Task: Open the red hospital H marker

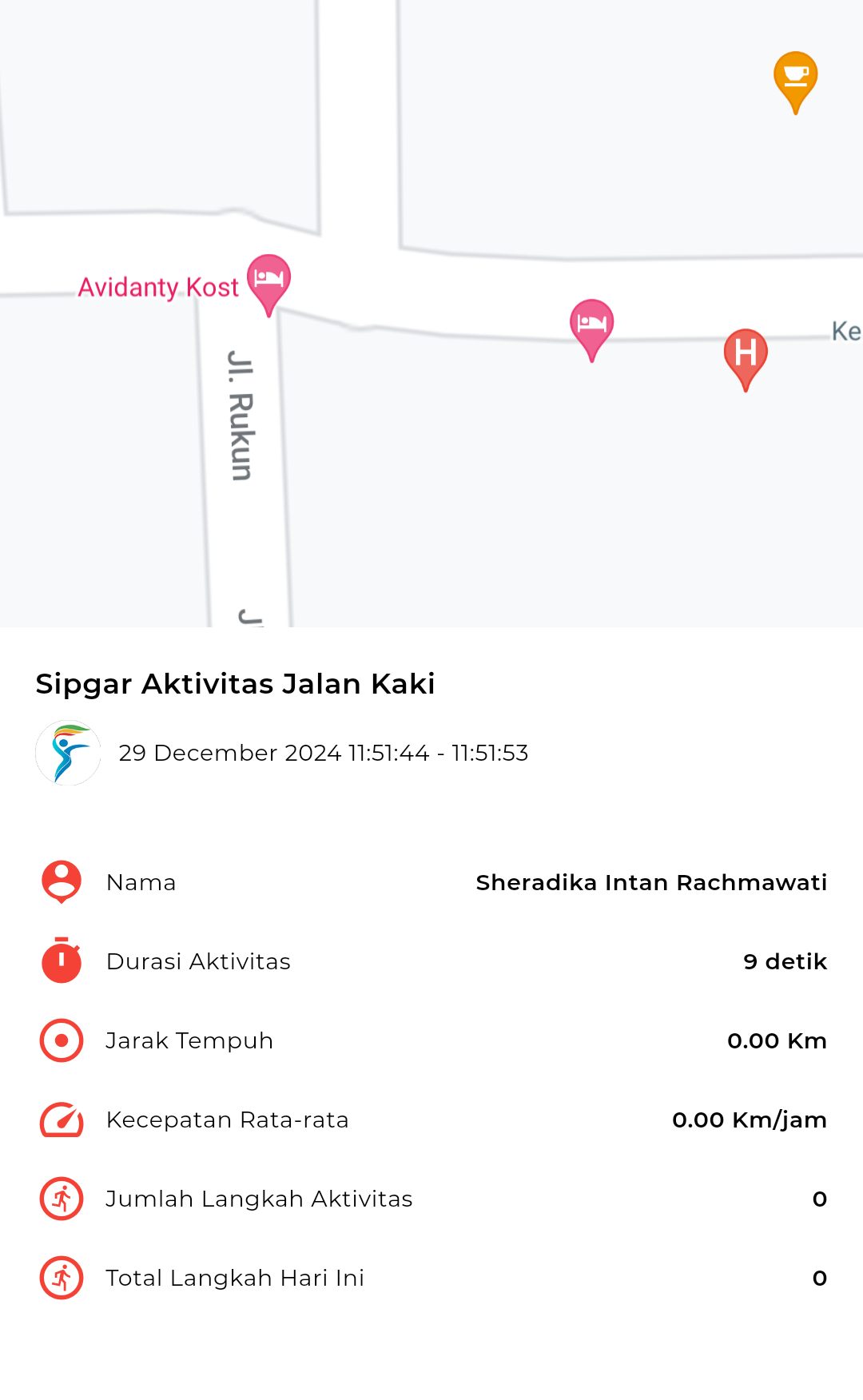Action: point(746,360)
